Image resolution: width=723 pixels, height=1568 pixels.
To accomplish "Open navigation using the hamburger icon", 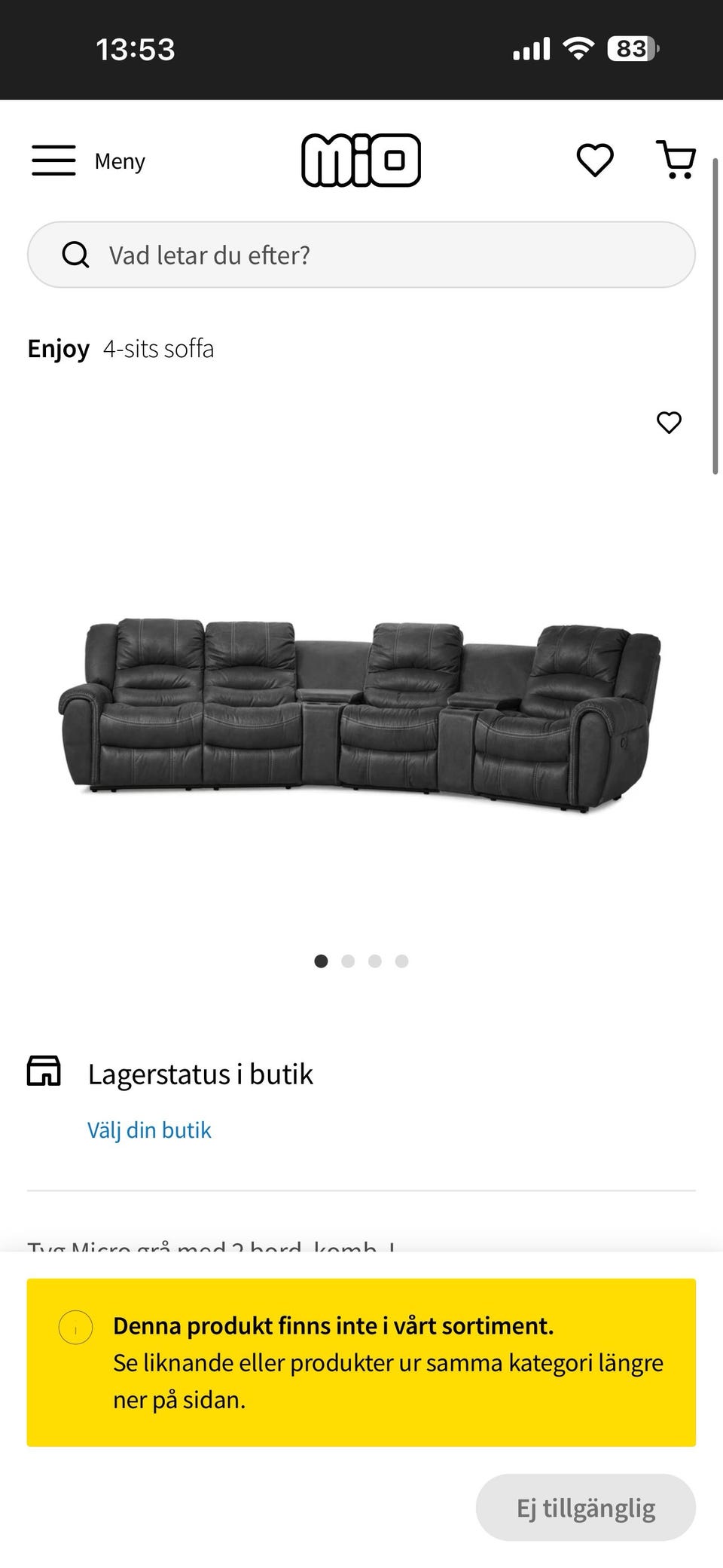I will coord(53,160).
